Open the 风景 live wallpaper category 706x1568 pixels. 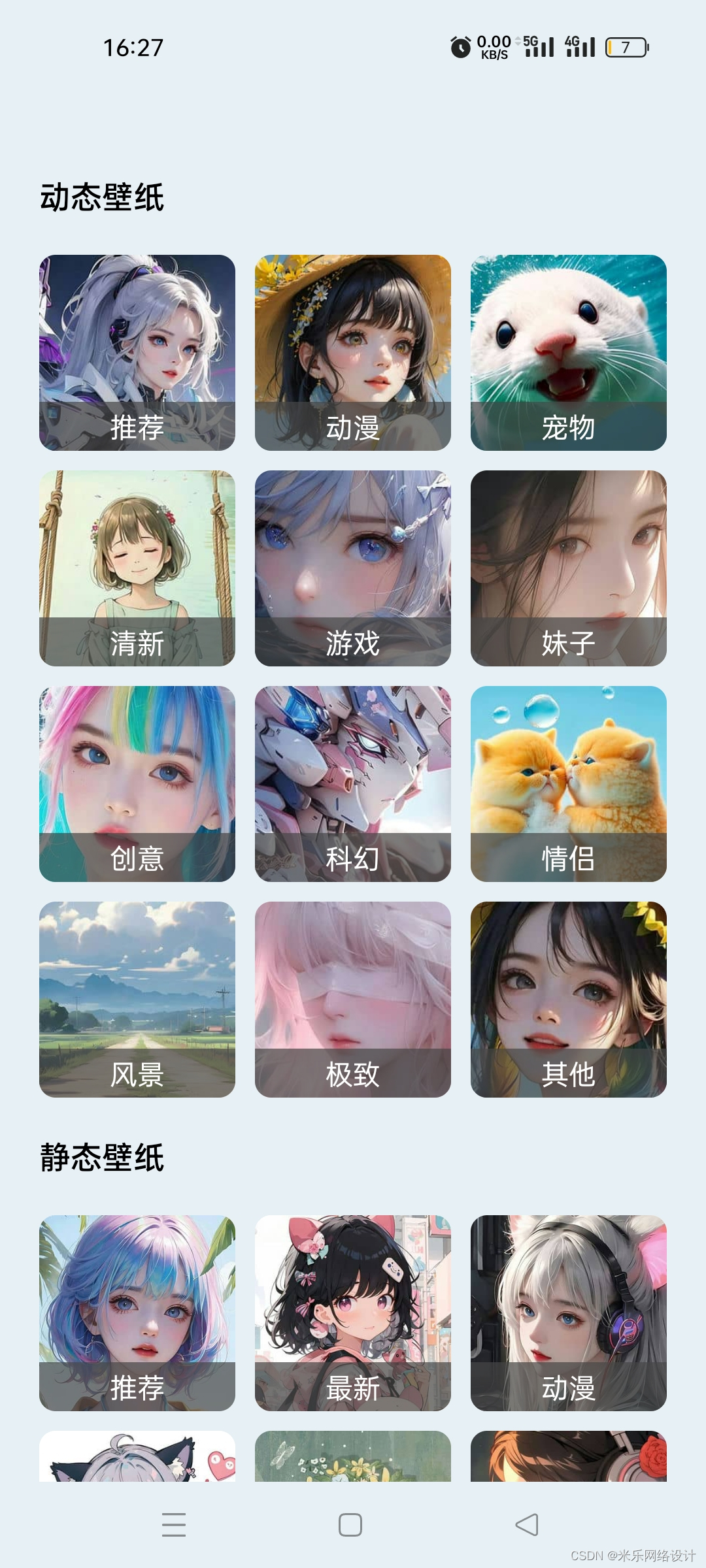pos(137,1000)
